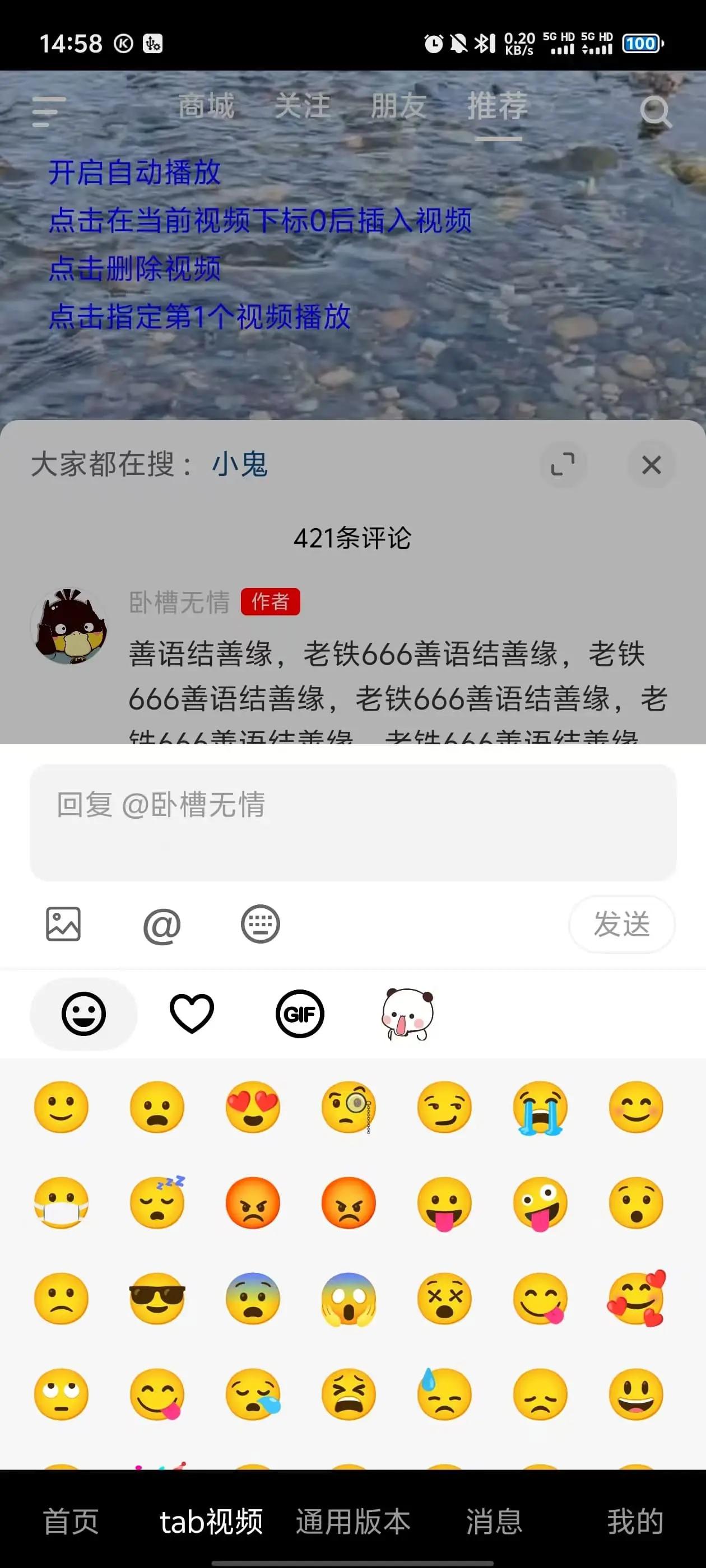Tap the 发送 send button

[621, 924]
